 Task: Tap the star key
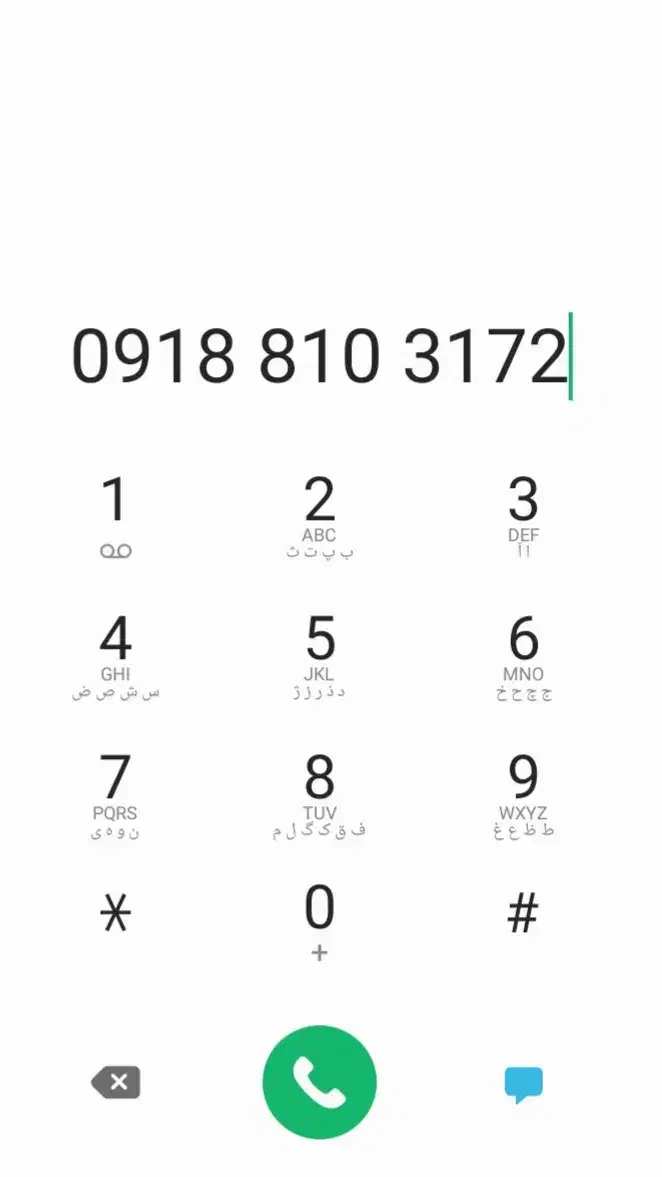(116, 914)
